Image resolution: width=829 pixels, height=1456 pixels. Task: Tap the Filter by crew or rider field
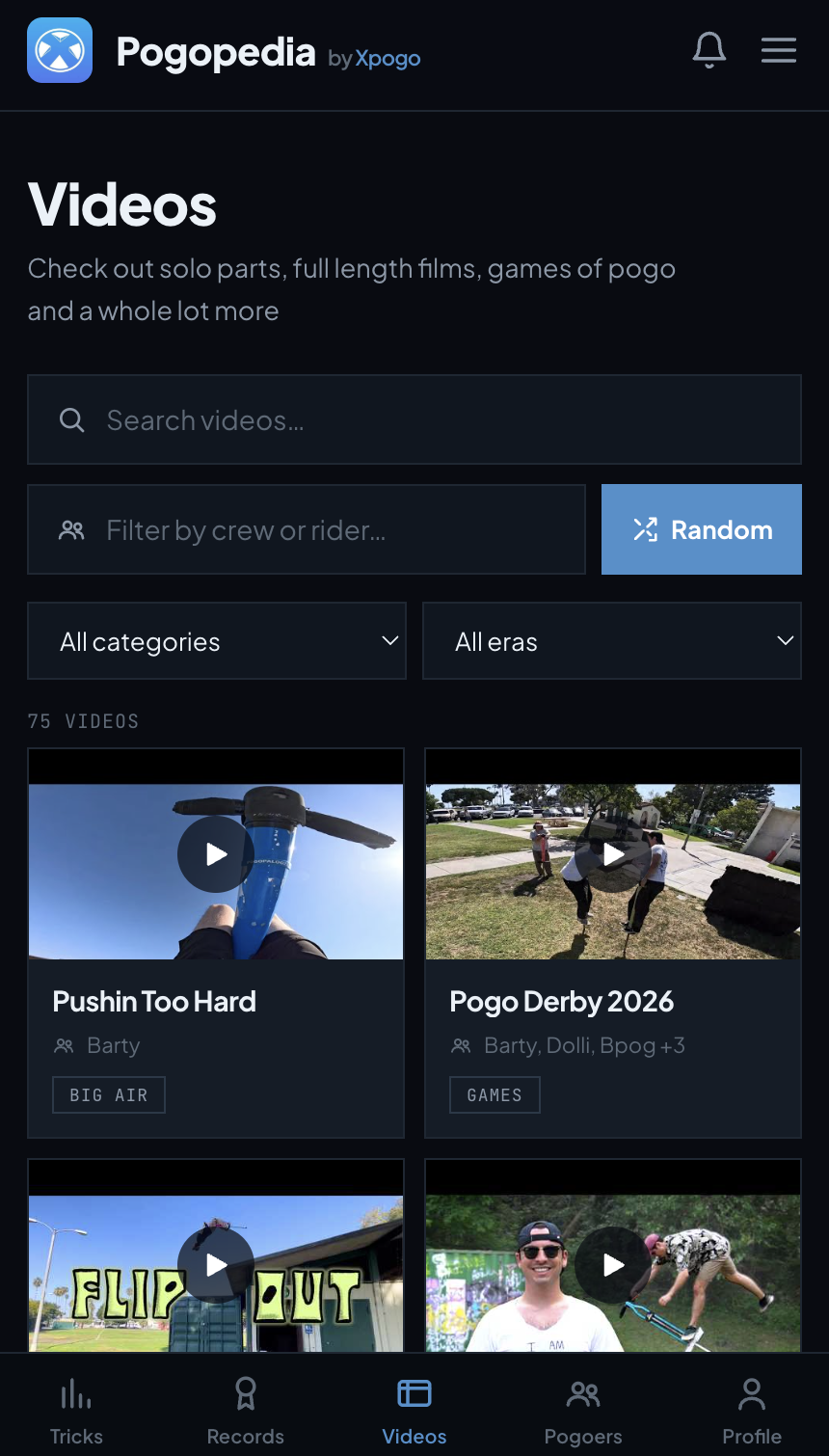pyautogui.click(x=307, y=529)
